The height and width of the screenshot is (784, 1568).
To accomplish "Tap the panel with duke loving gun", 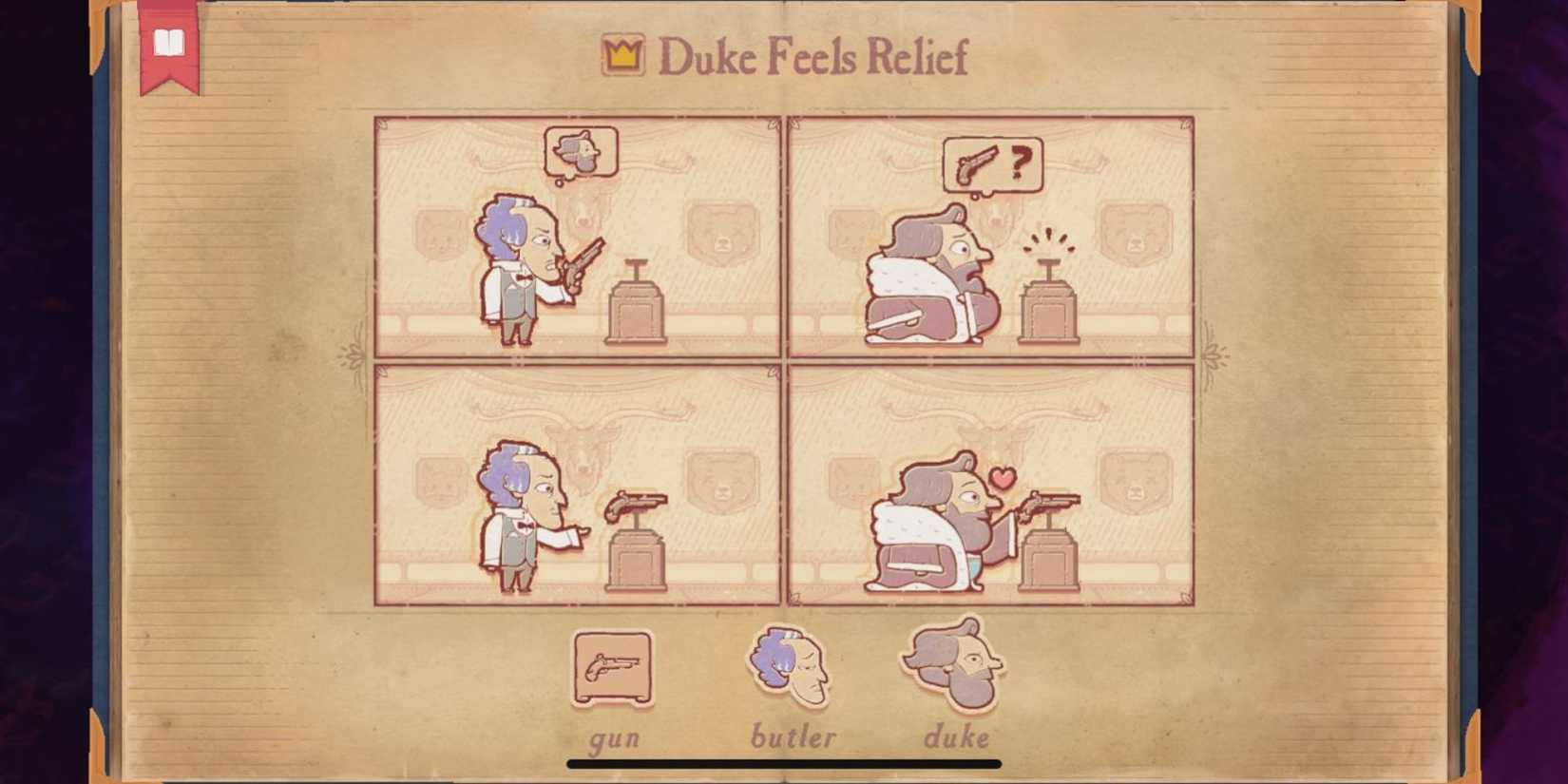I will [x=990, y=486].
